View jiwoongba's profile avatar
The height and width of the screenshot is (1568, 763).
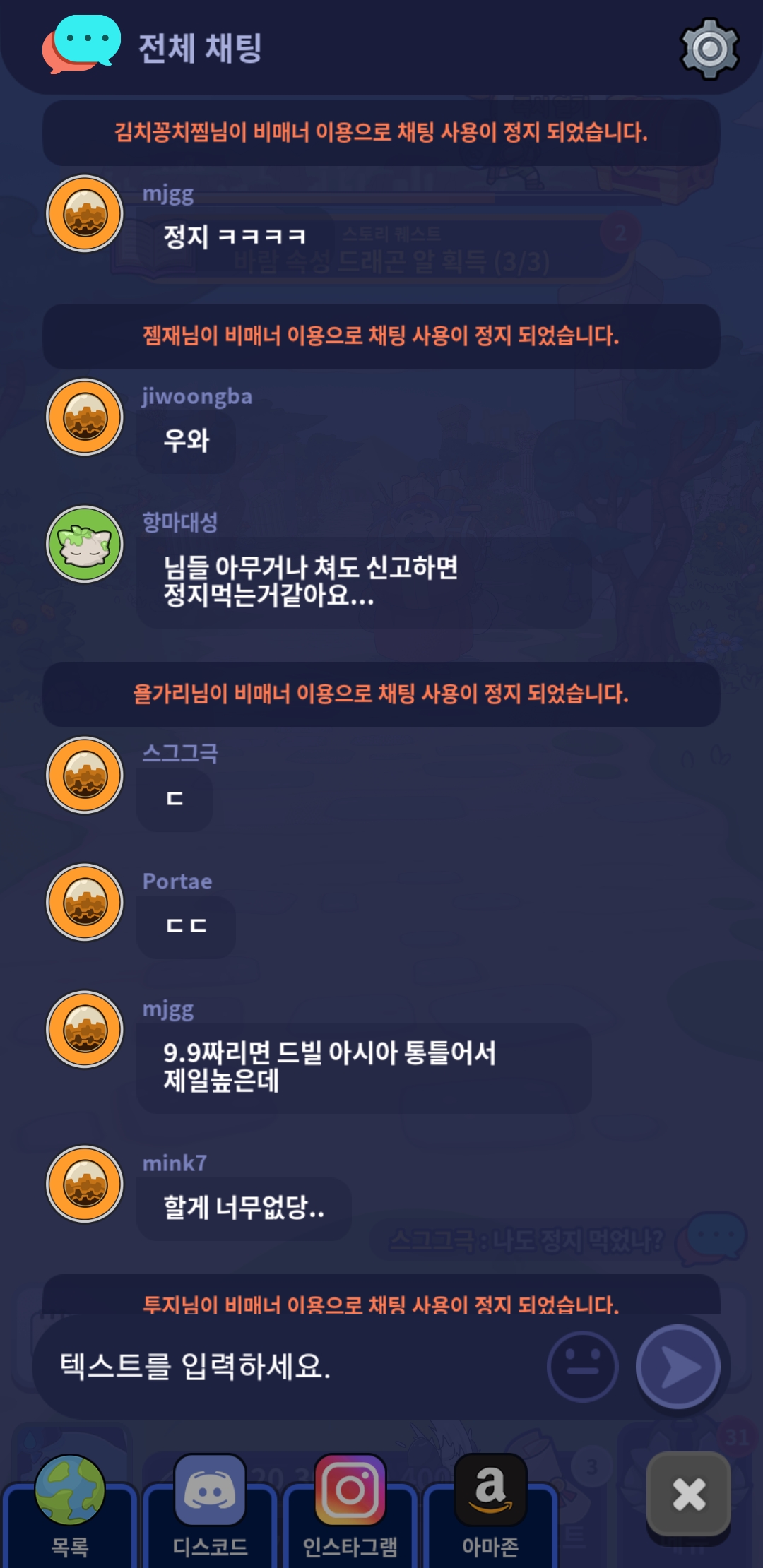point(85,417)
